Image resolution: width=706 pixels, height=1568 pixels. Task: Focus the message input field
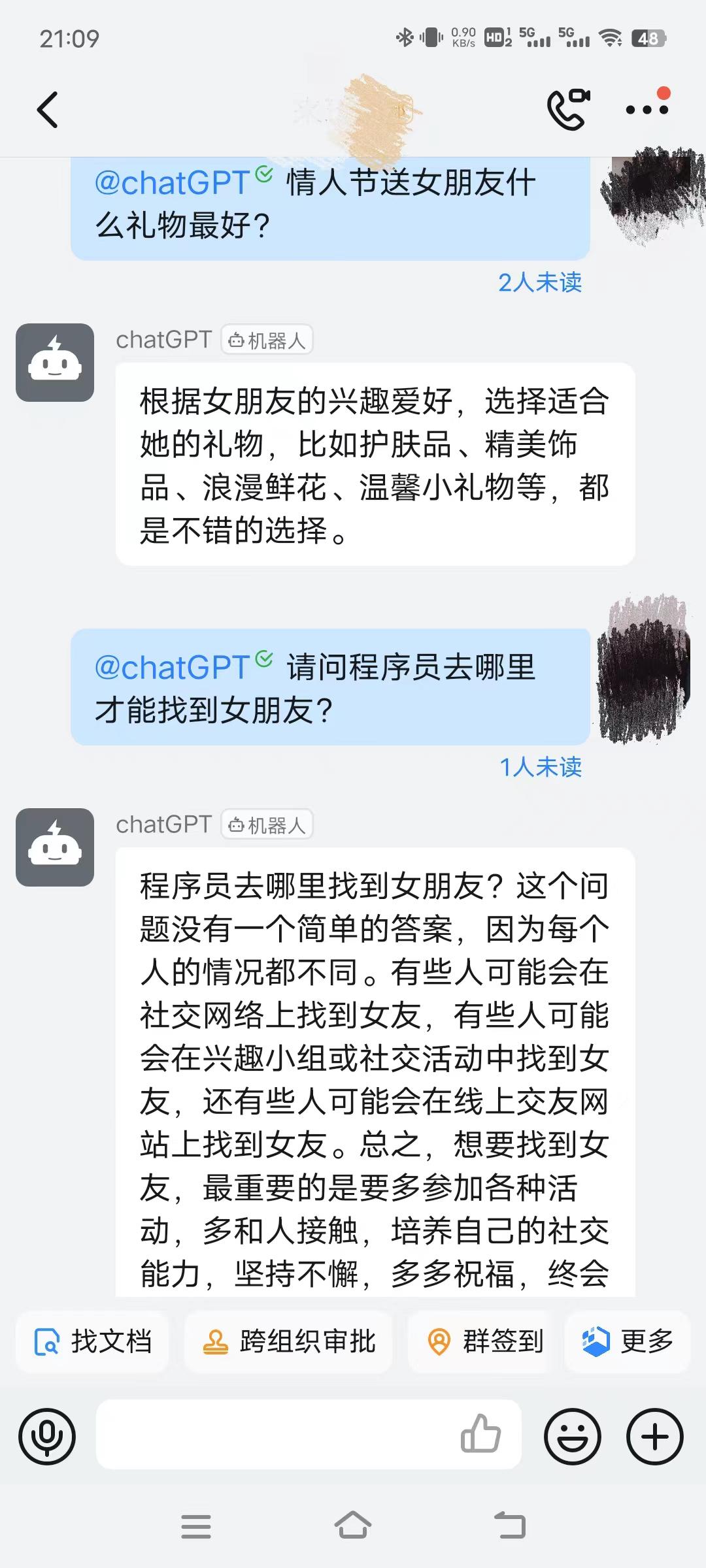pos(275,1435)
